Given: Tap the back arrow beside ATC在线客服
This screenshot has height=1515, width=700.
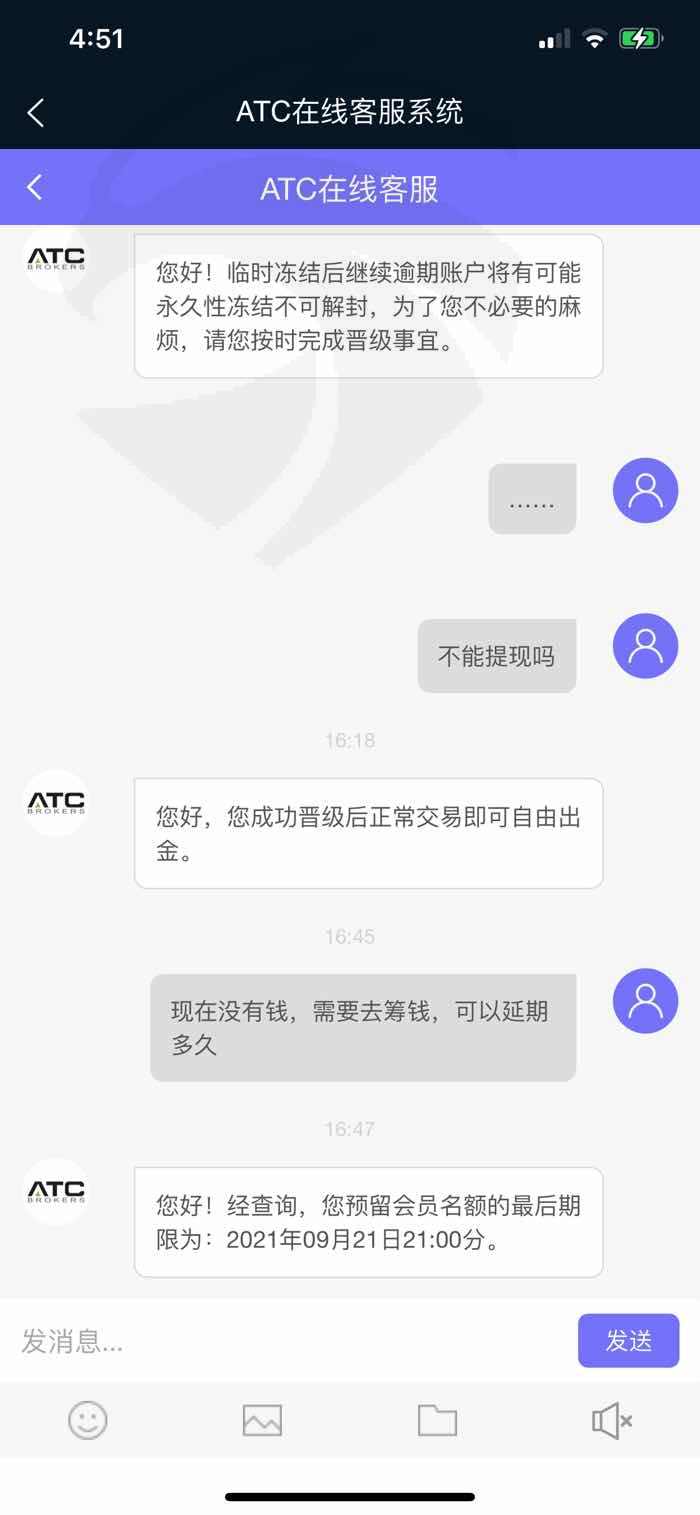Looking at the screenshot, I should (x=35, y=187).
